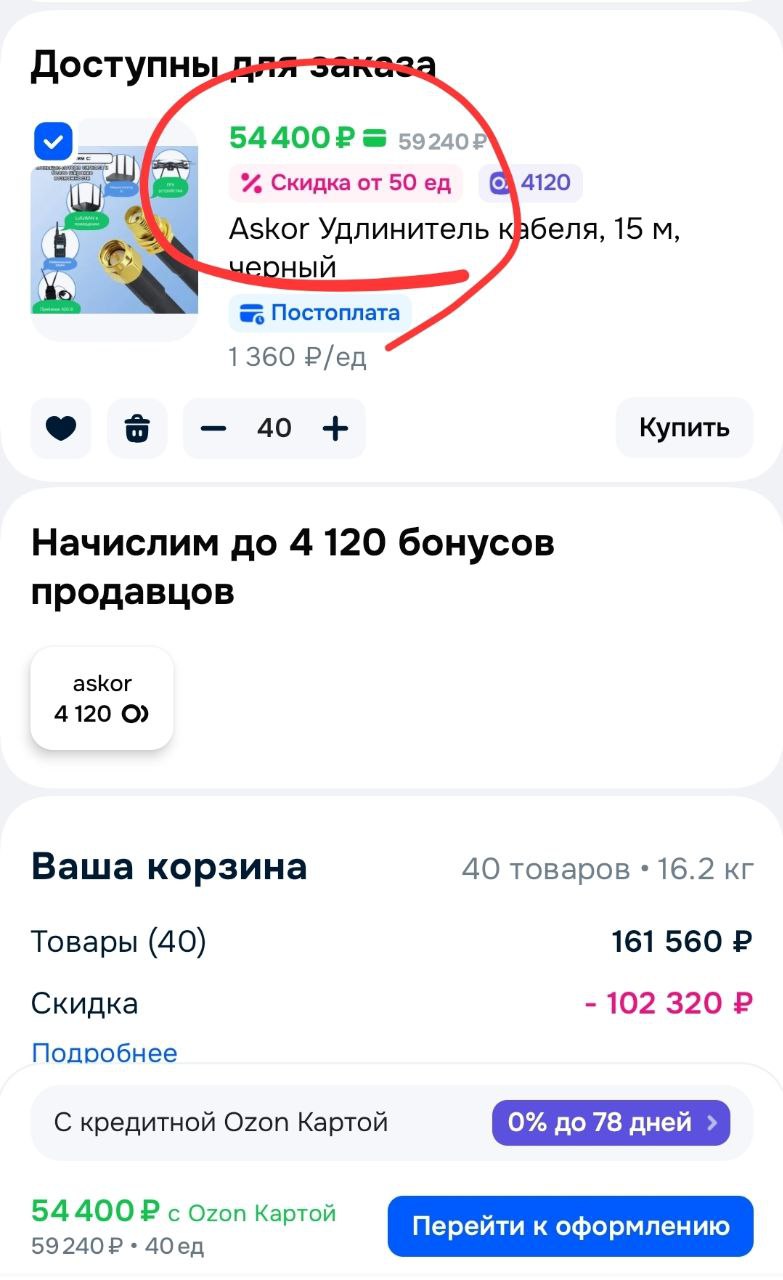The width and height of the screenshot is (783, 1280).
Task: Tap the Скидка от 50 ед chip
Action: pos(347,183)
